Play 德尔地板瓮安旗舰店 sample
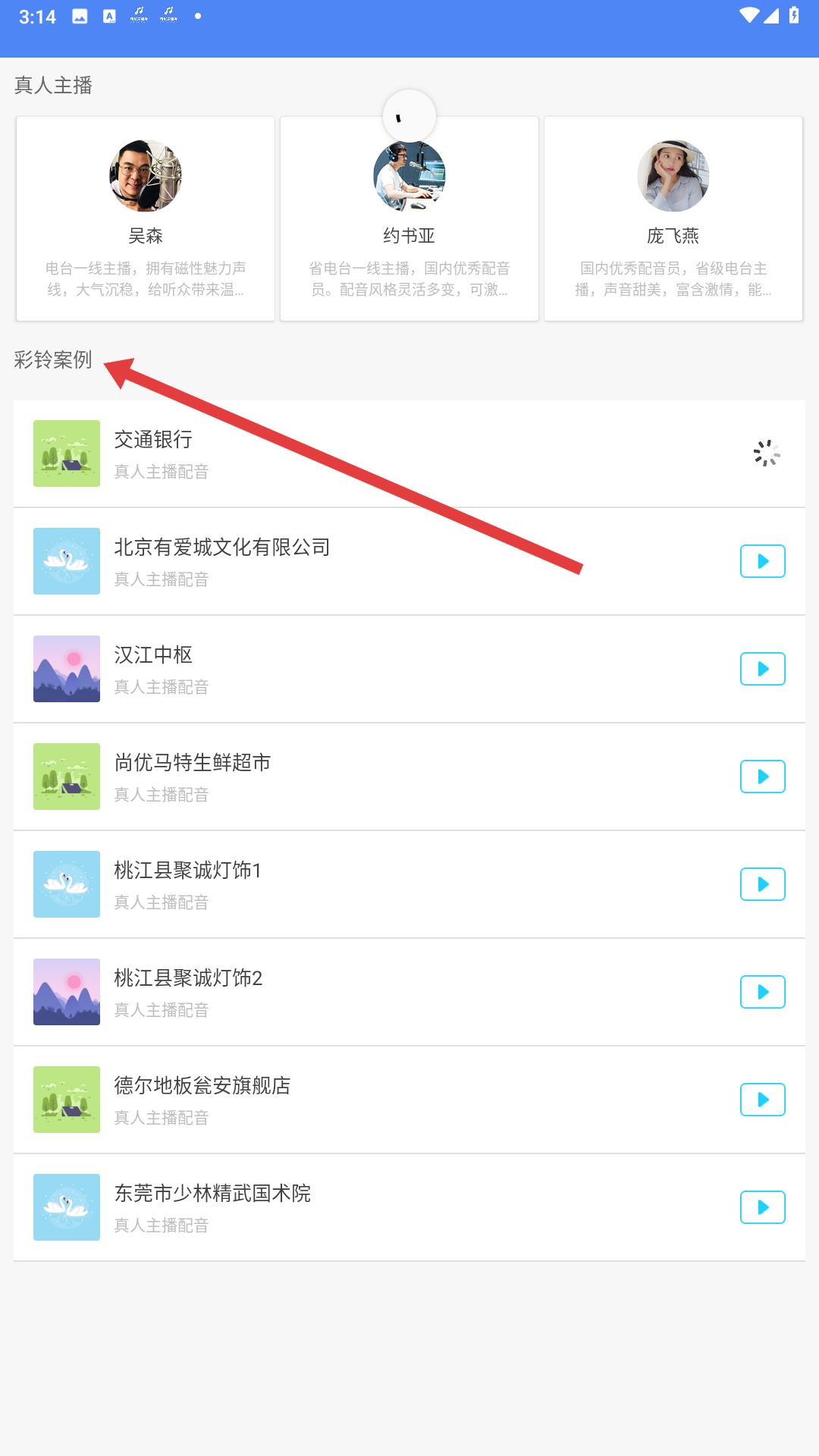The image size is (819, 1456). [762, 1100]
